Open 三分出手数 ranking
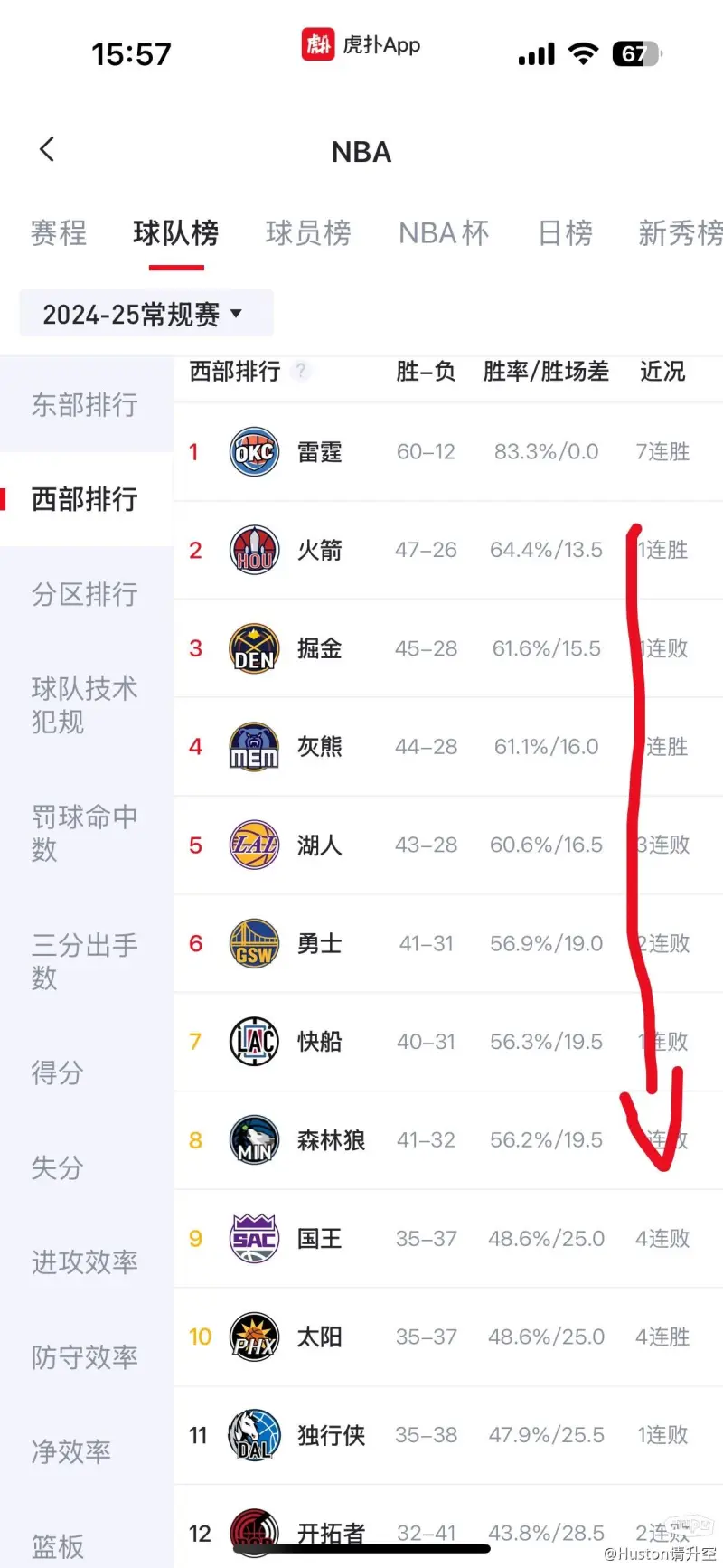This screenshot has height=1568, width=723. 84,961
